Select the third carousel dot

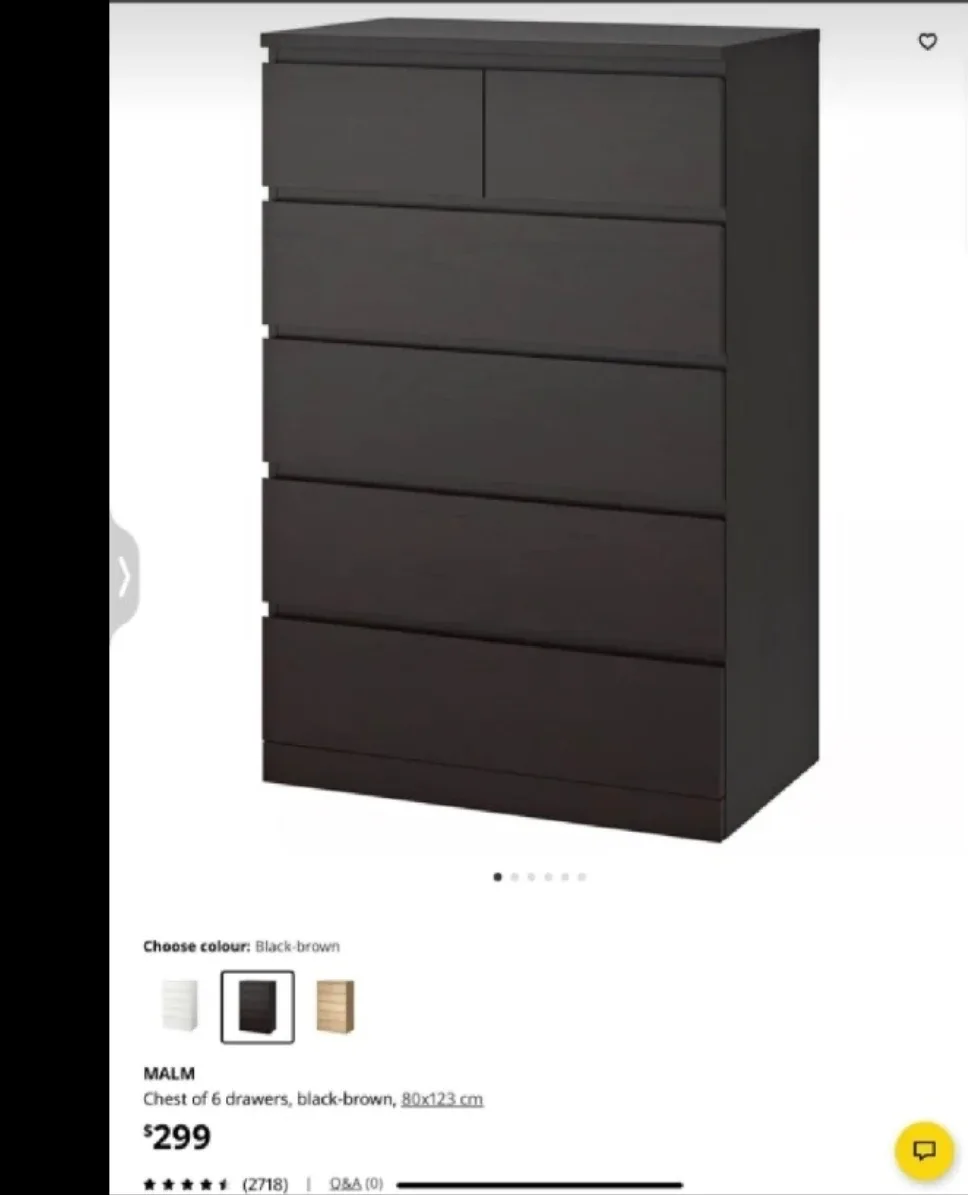click(531, 877)
